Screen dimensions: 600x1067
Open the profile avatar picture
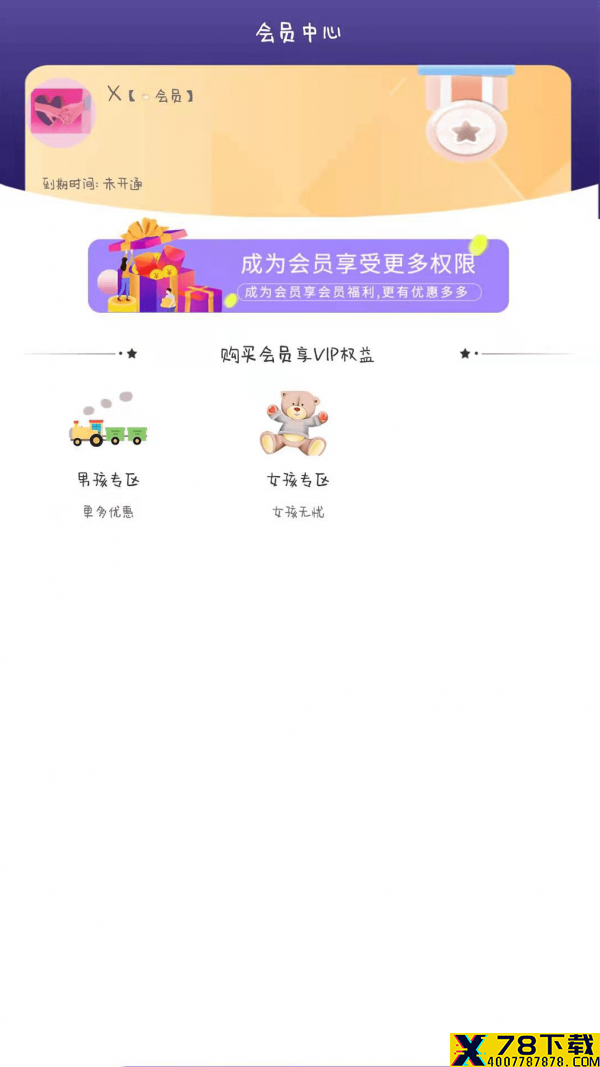coord(61,112)
